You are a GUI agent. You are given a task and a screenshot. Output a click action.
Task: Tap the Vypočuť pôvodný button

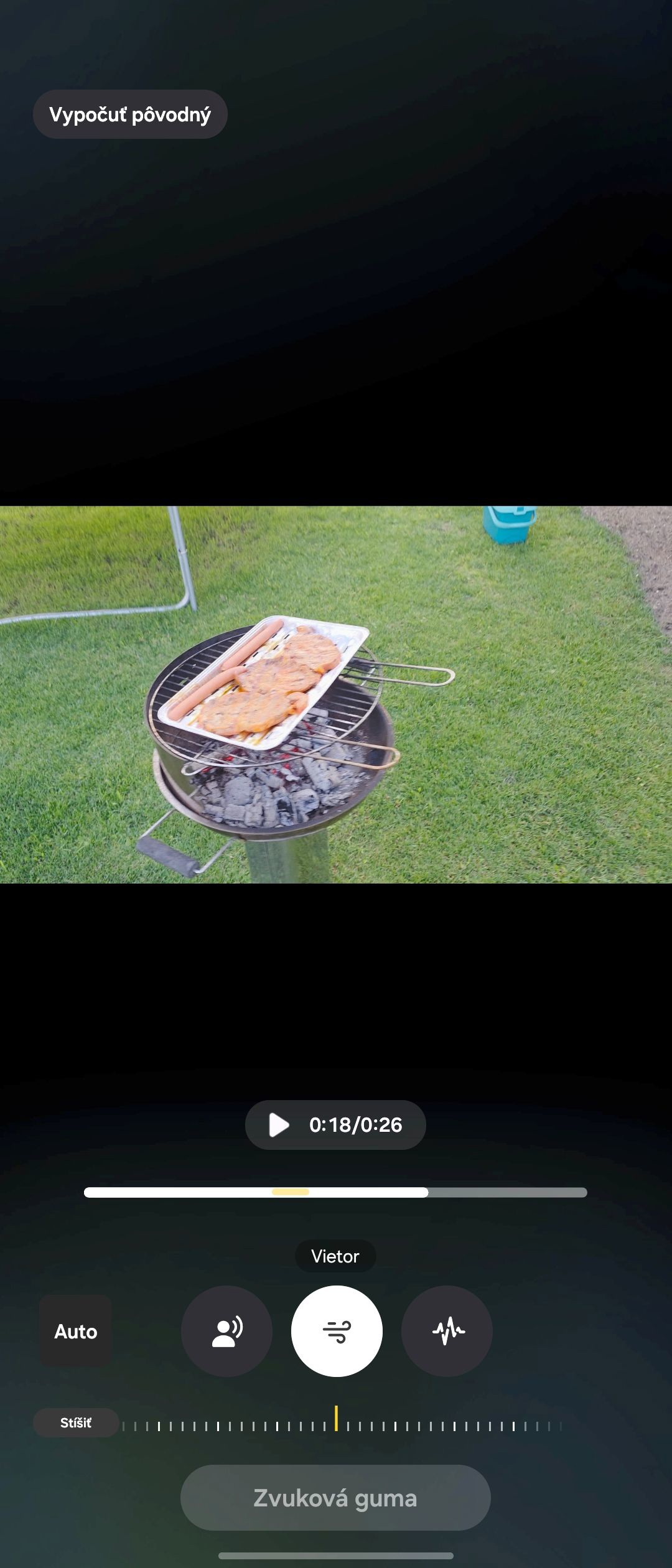point(130,114)
